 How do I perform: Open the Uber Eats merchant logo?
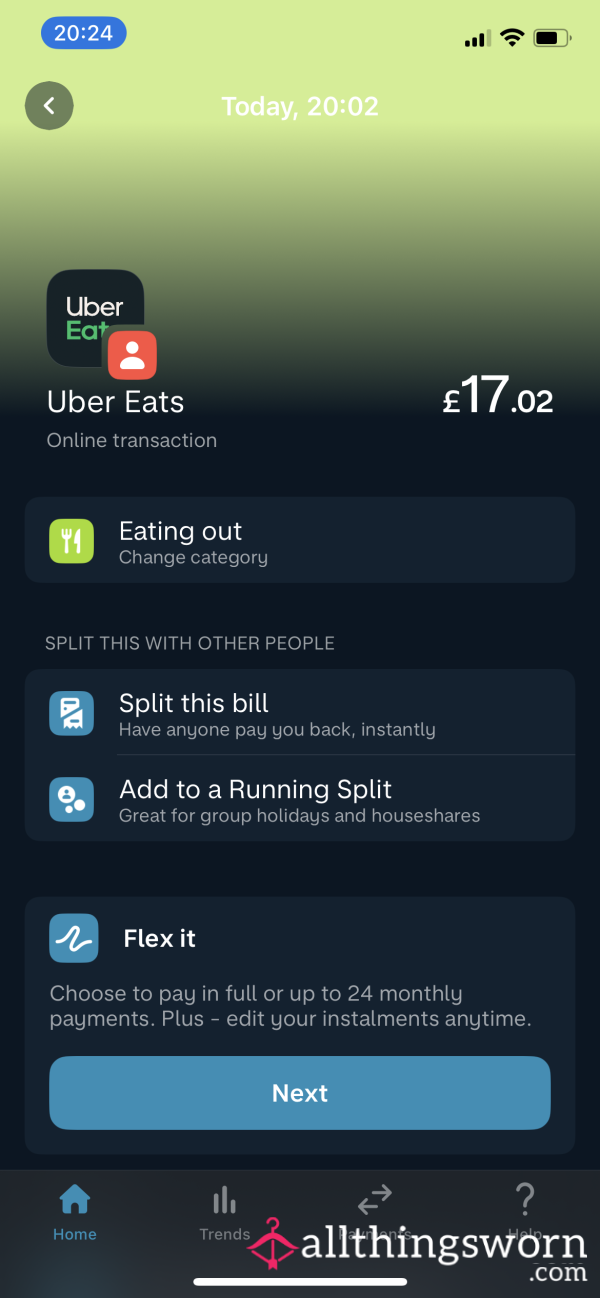[96, 318]
